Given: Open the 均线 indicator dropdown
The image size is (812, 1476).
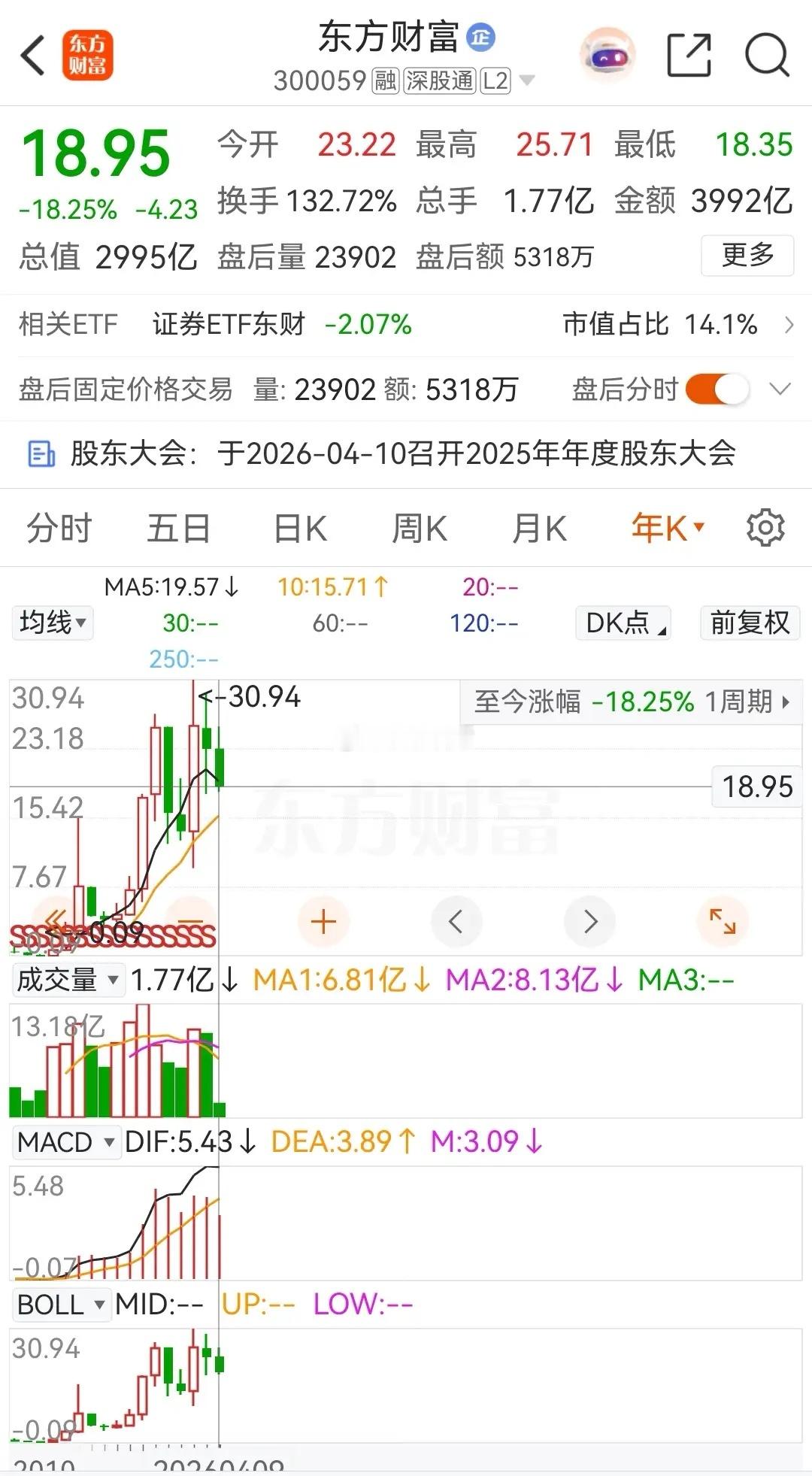Looking at the screenshot, I should (53, 623).
